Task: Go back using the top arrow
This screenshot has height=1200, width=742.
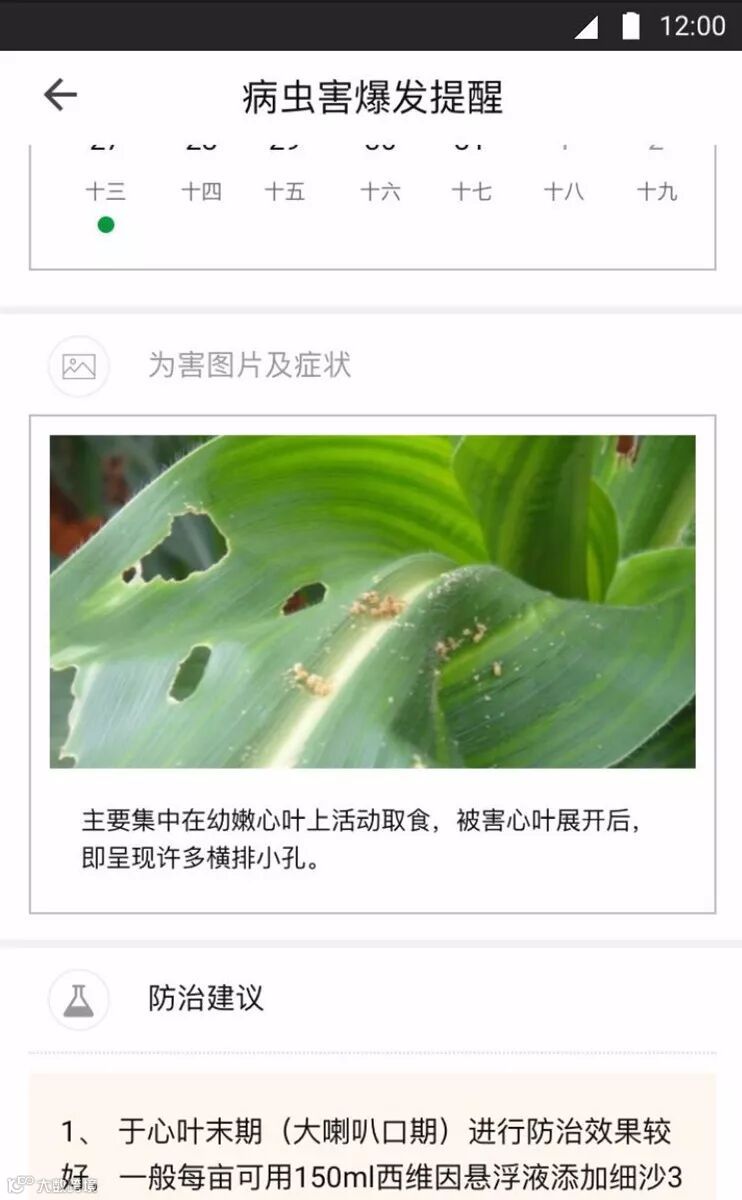Action: (x=60, y=95)
